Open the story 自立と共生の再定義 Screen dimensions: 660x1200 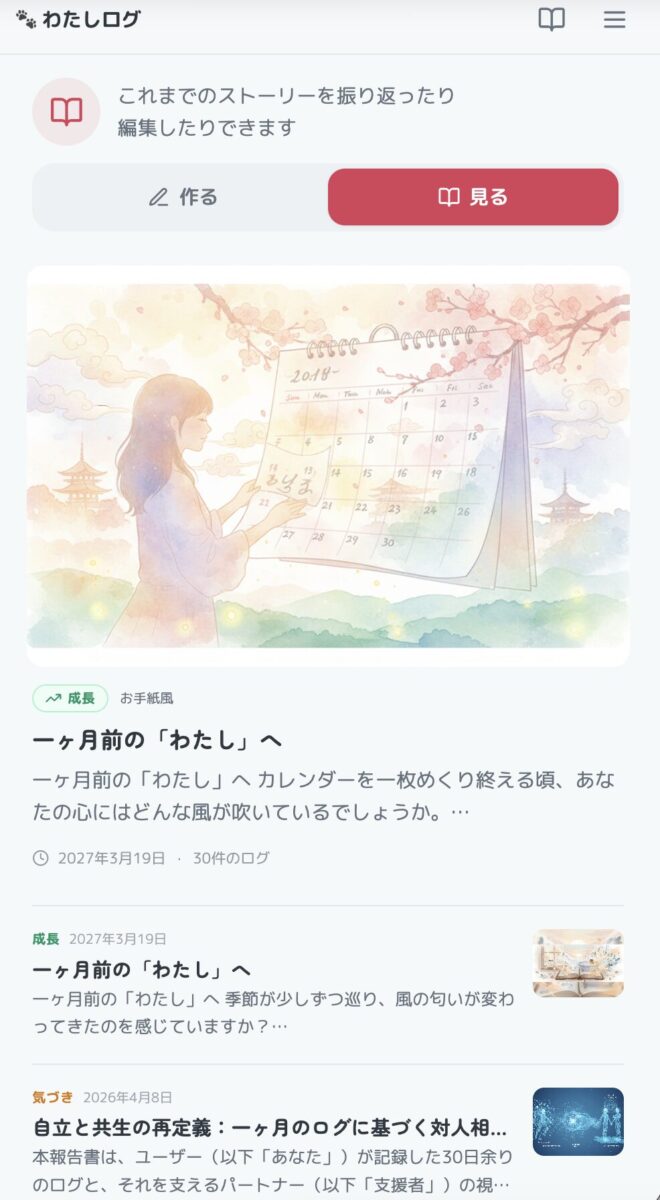pos(270,1128)
